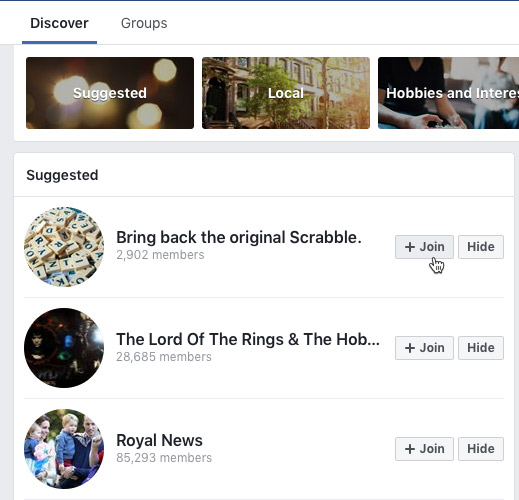Open the Local category tile
This screenshot has height=500, width=519.
coord(286,93)
